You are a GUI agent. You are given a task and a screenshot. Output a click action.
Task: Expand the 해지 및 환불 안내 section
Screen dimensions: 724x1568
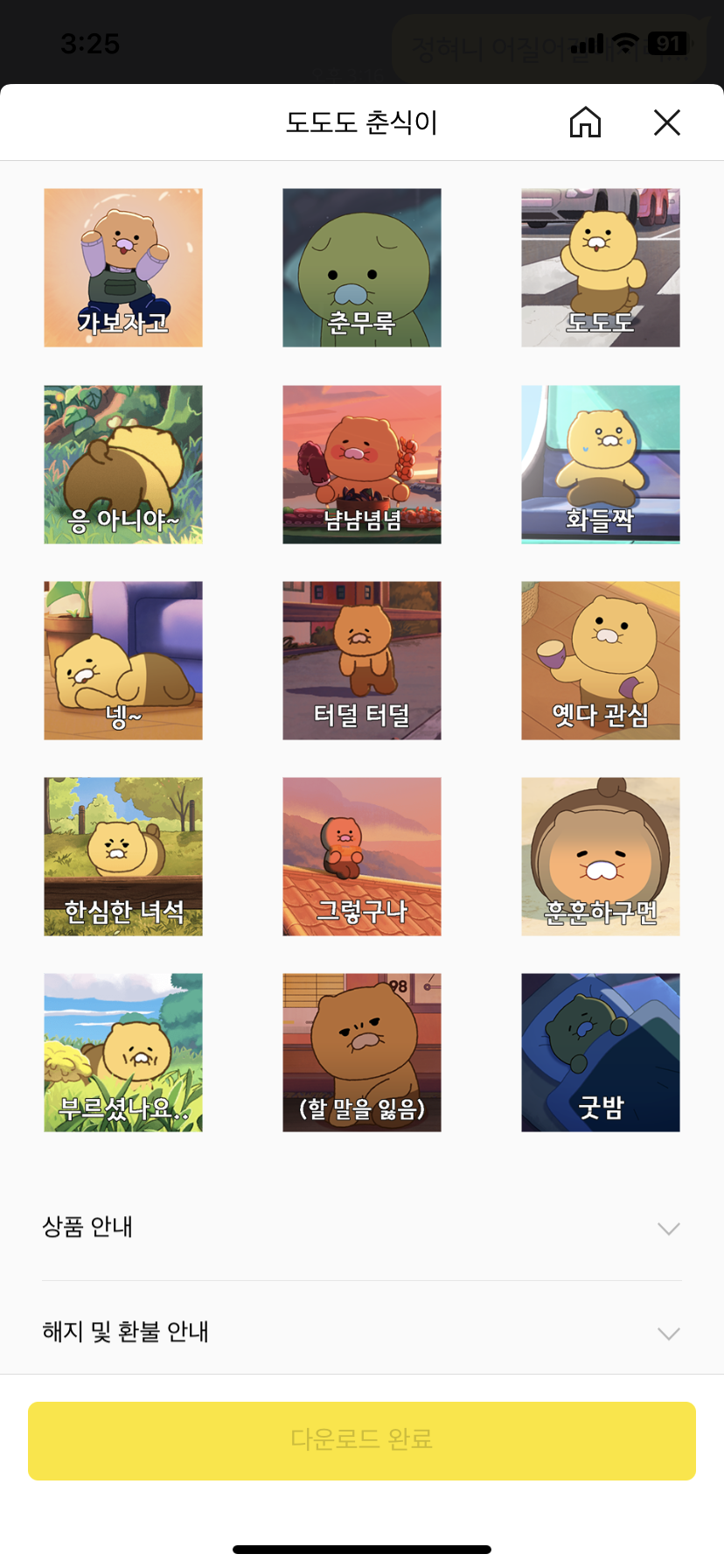pyautogui.click(x=362, y=1333)
